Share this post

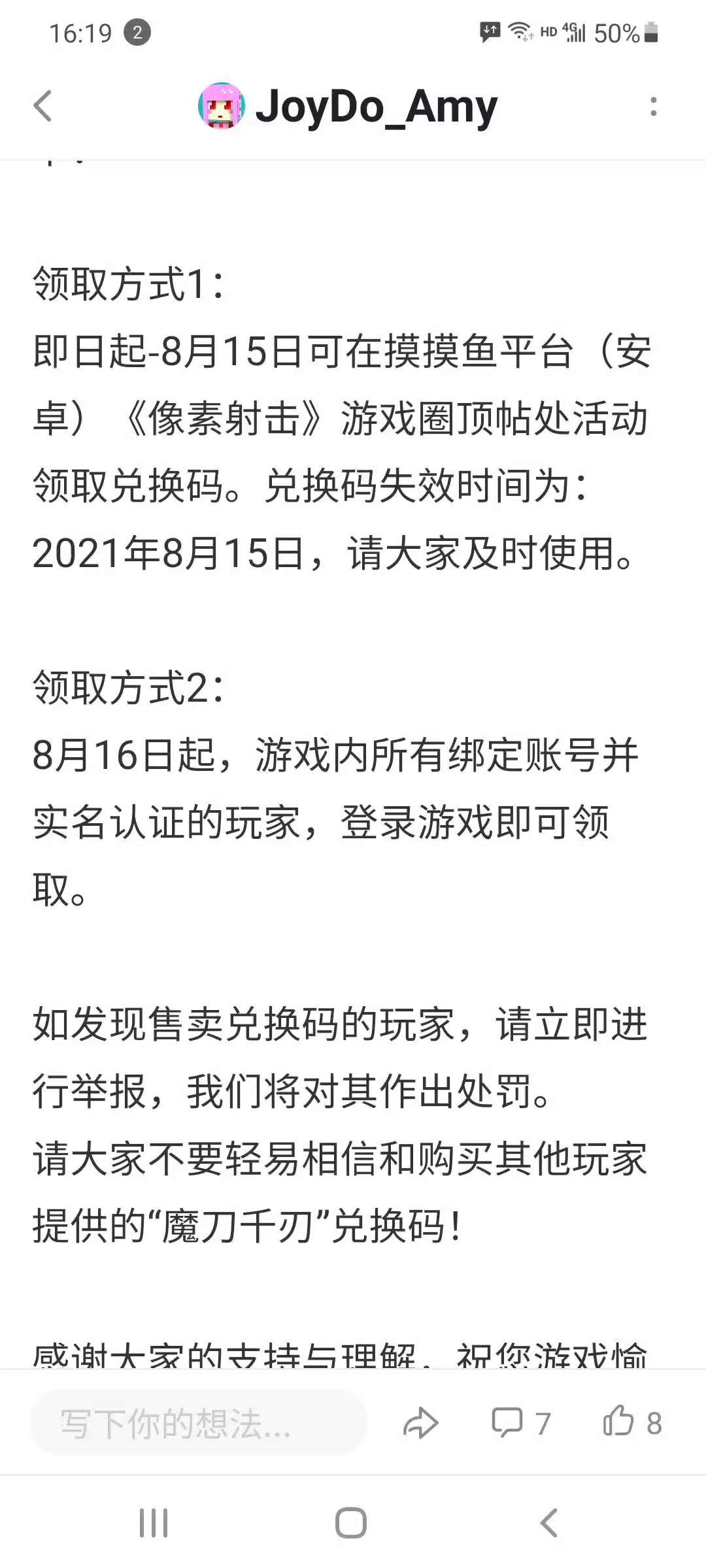click(420, 1423)
